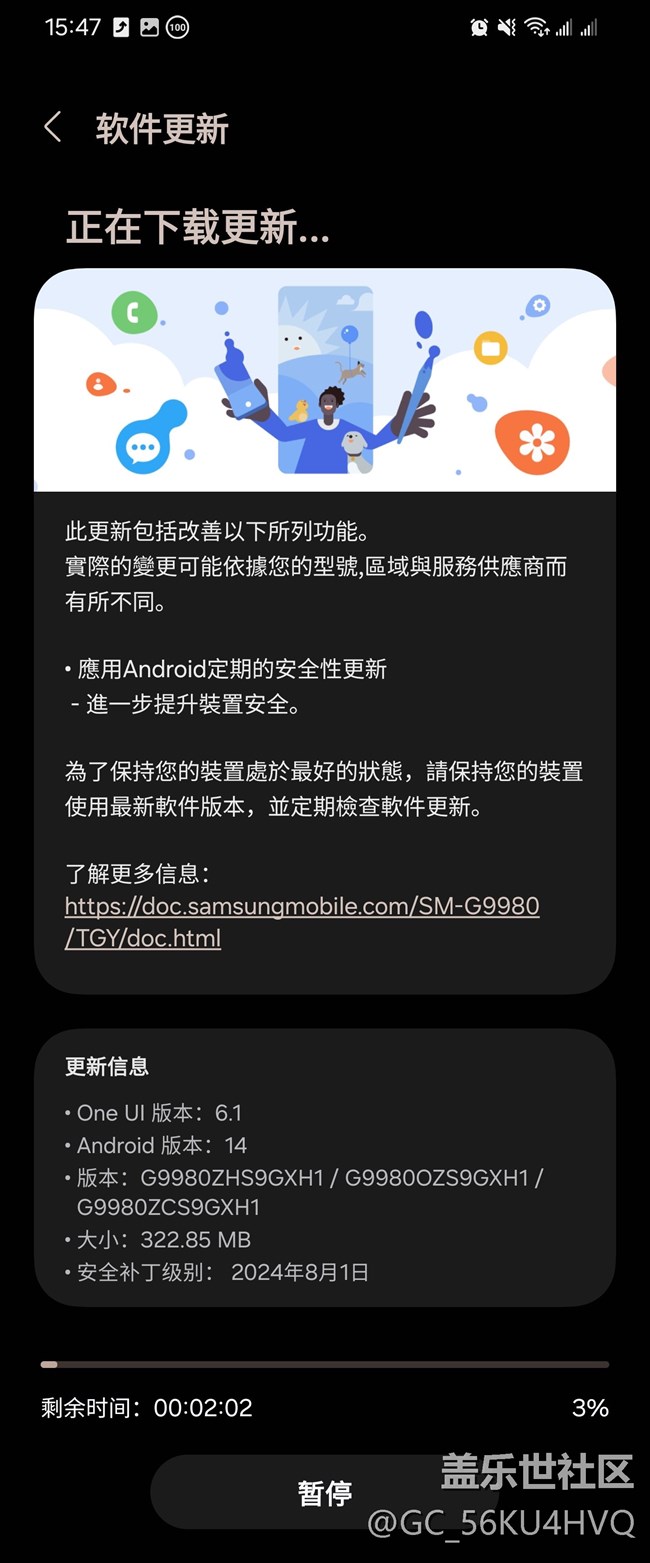This screenshot has width=650, height=1563.
Task: Open the doc.samsungmobile.com SM-G9980 link
Action: (x=301, y=907)
